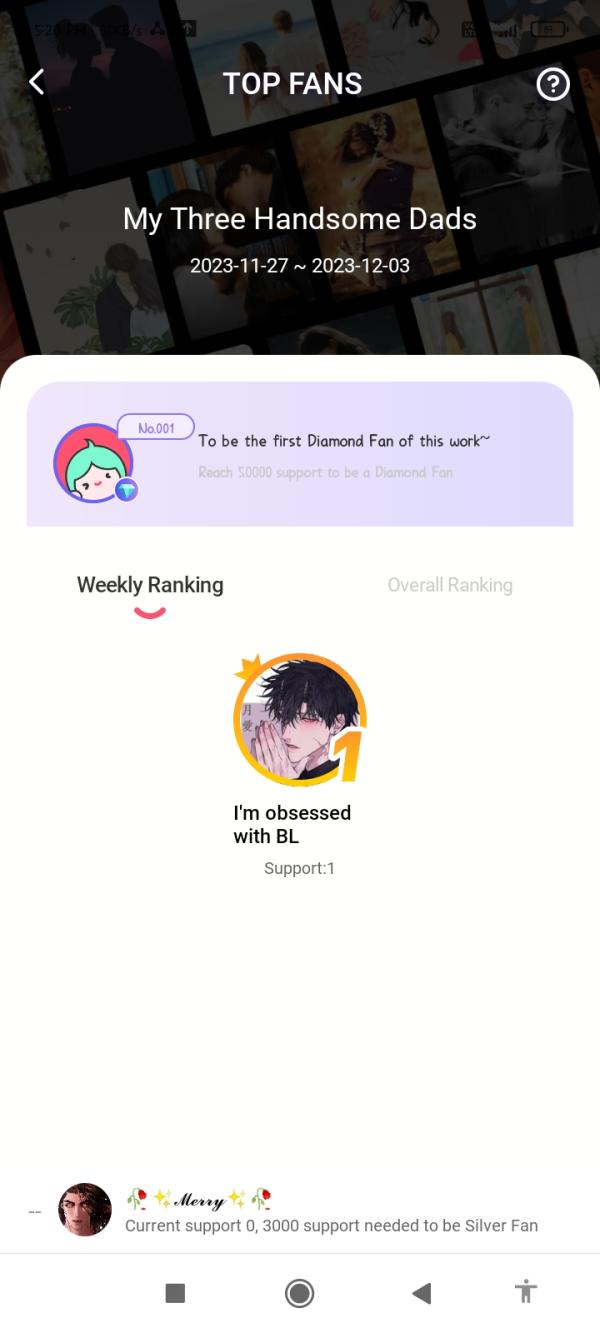Tap the Diamond Fan banner
The image size is (600, 1333).
coord(300,454)
